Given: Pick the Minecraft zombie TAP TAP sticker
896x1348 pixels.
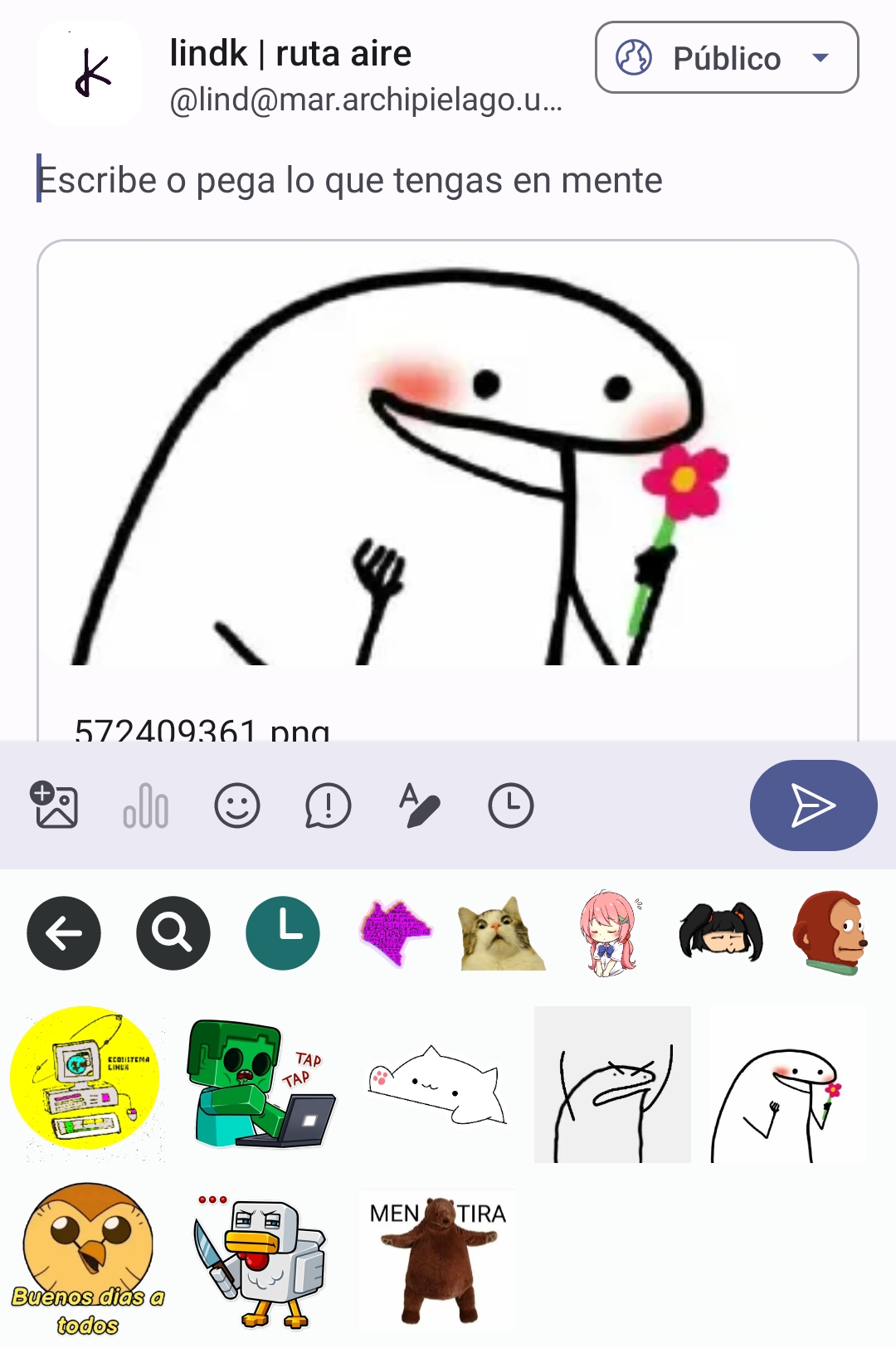Looking at the screenshot, I should pyautogui.click(x=261, y=1083).
